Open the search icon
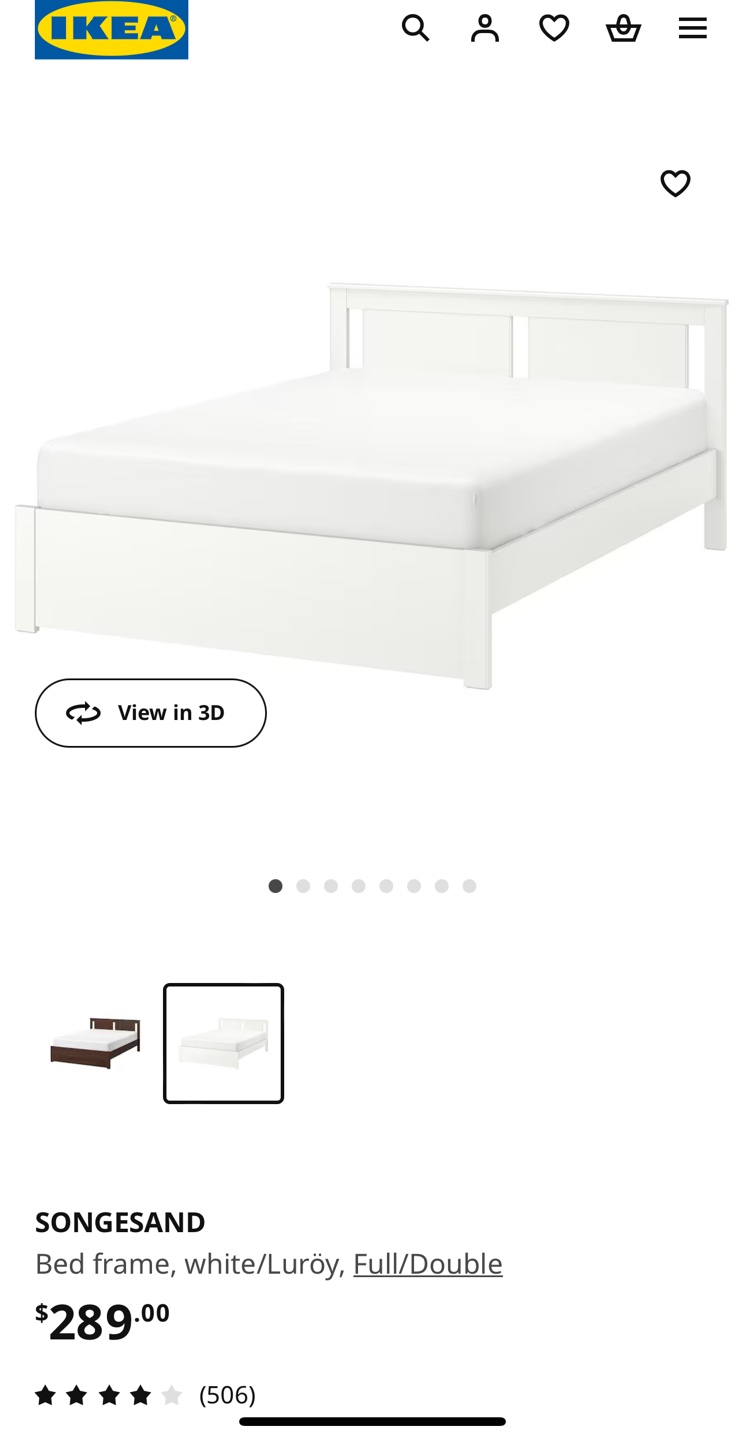Image resolution: width=745 pixels, height=1440 pixels. click(416, 28)
